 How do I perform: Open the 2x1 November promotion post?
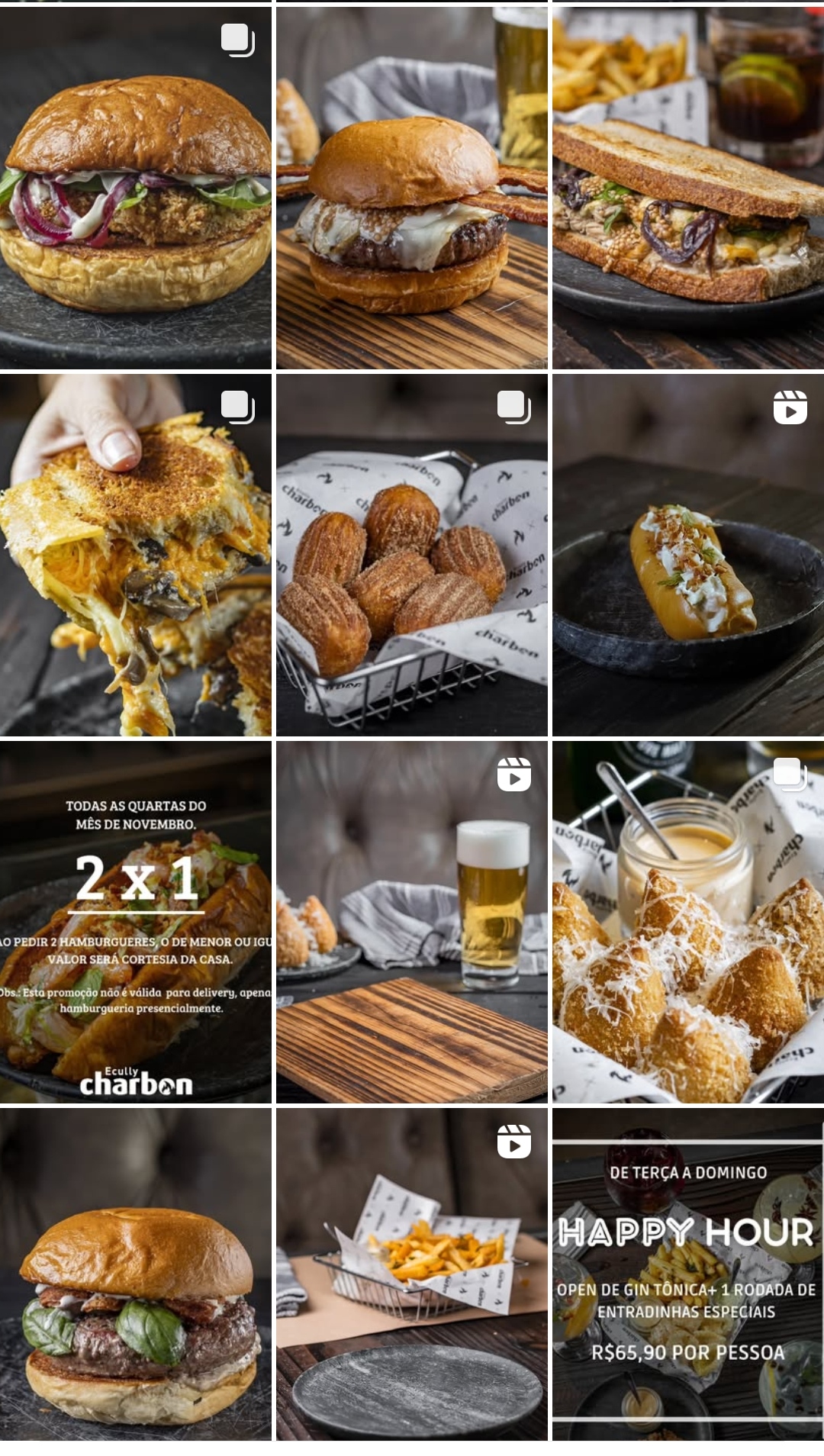[136, 922]
